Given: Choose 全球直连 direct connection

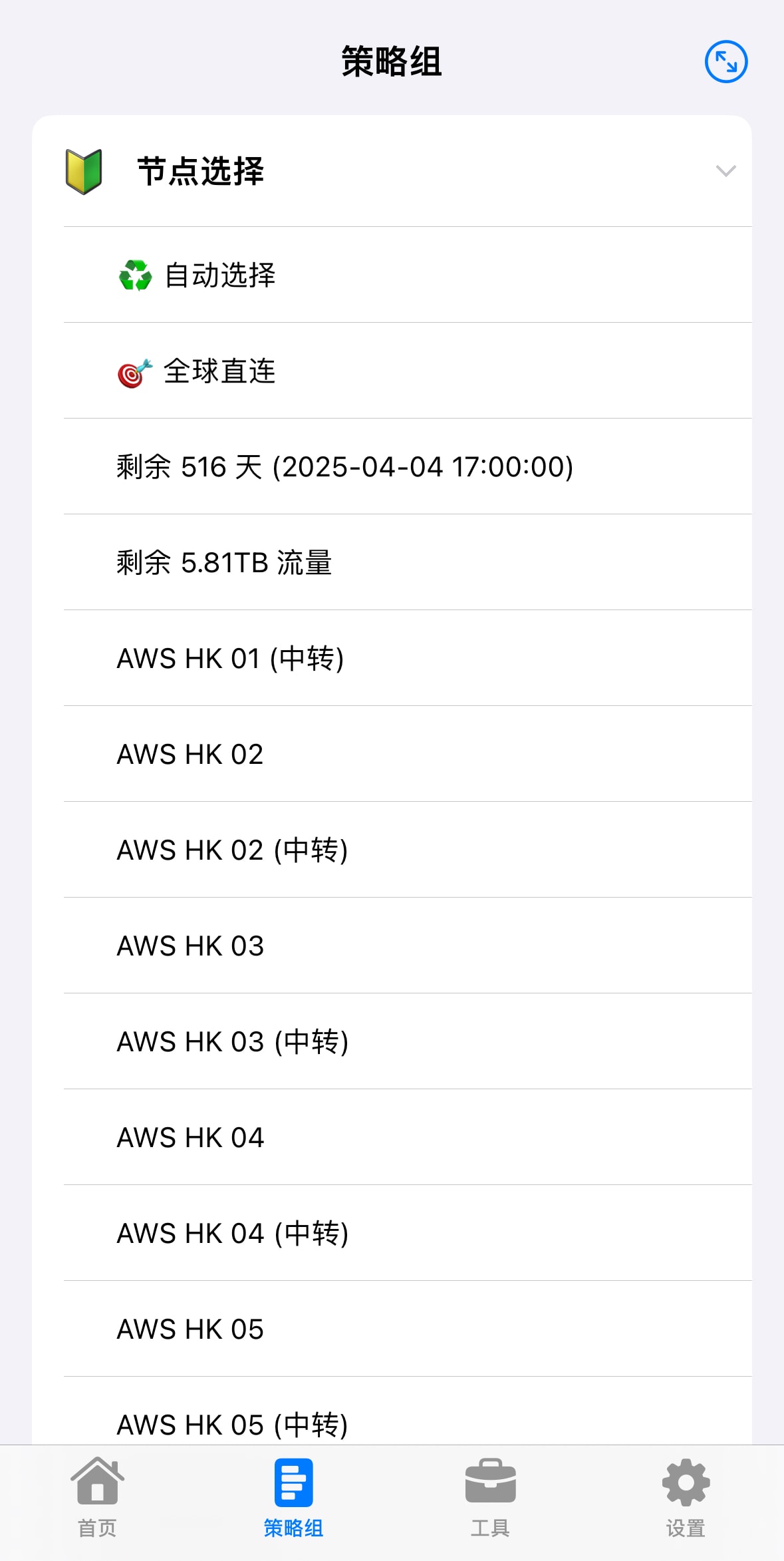Looking at the screenshot, I should coord(408,371).
